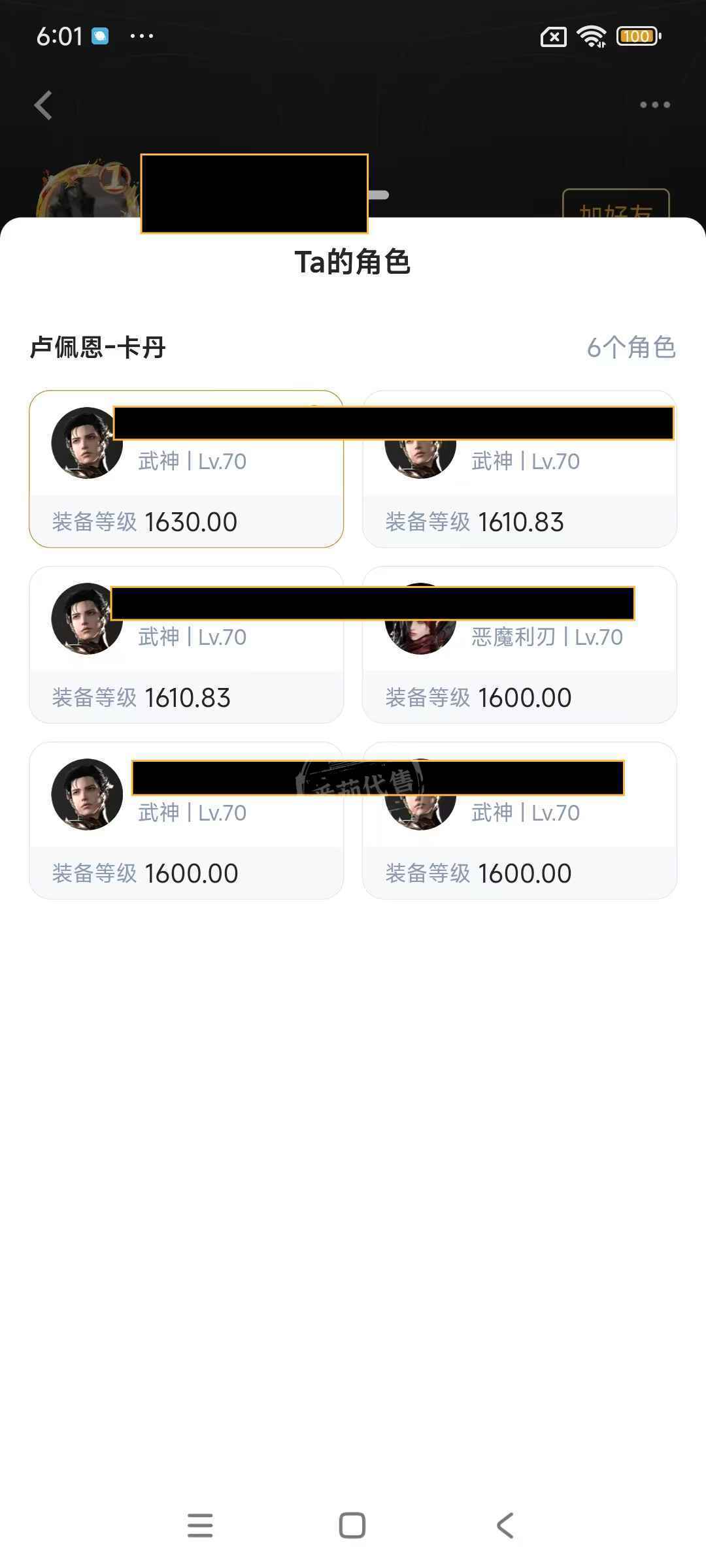This screenshot has height=1568, width=706.
Task: Open the three-dot overflow menu
Action: 654,105
